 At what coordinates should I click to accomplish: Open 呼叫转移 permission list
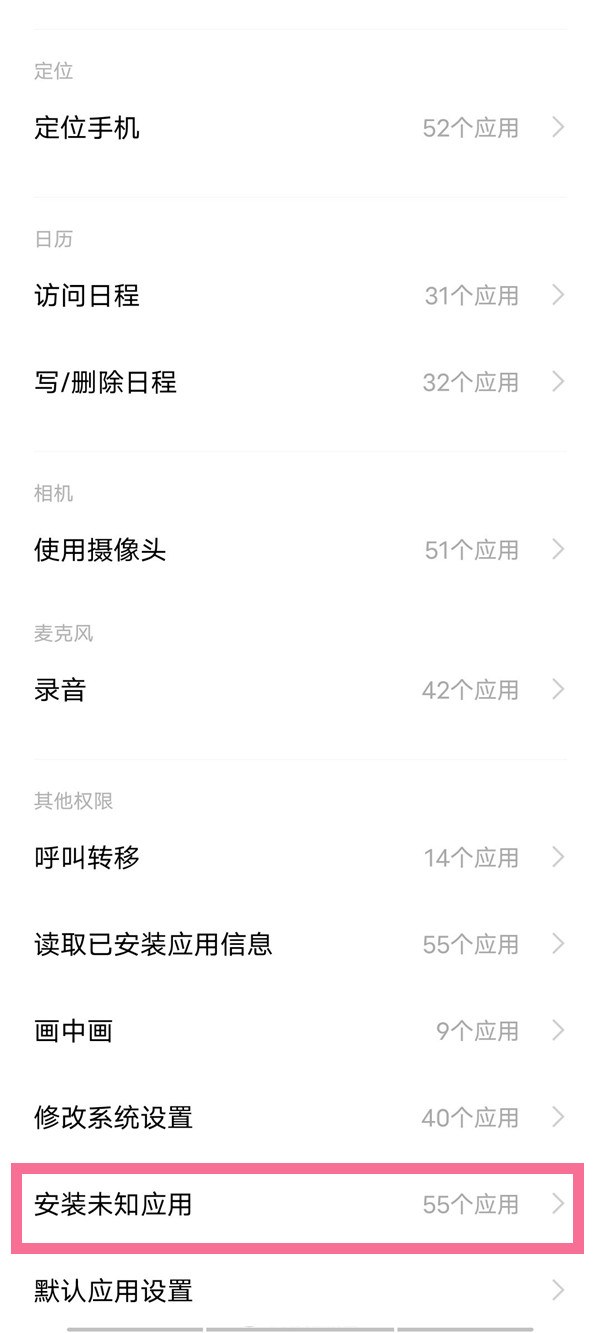click(300, 858)
